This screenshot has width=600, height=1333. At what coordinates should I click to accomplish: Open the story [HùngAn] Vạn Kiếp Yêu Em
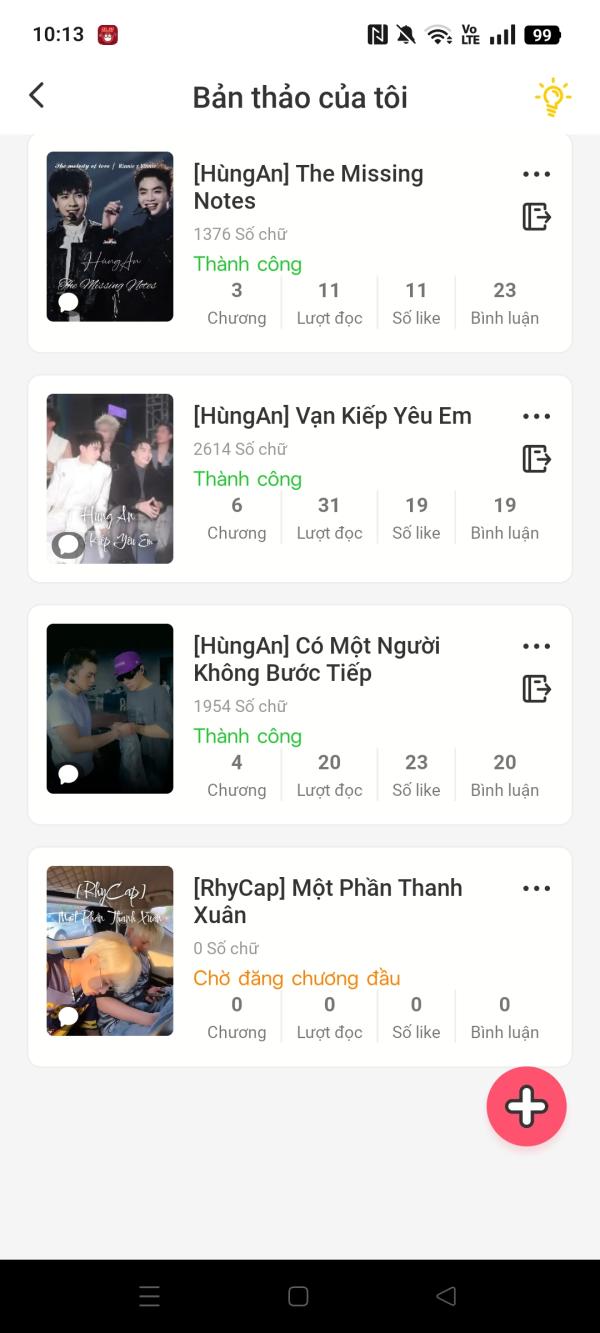click(332, 416)
